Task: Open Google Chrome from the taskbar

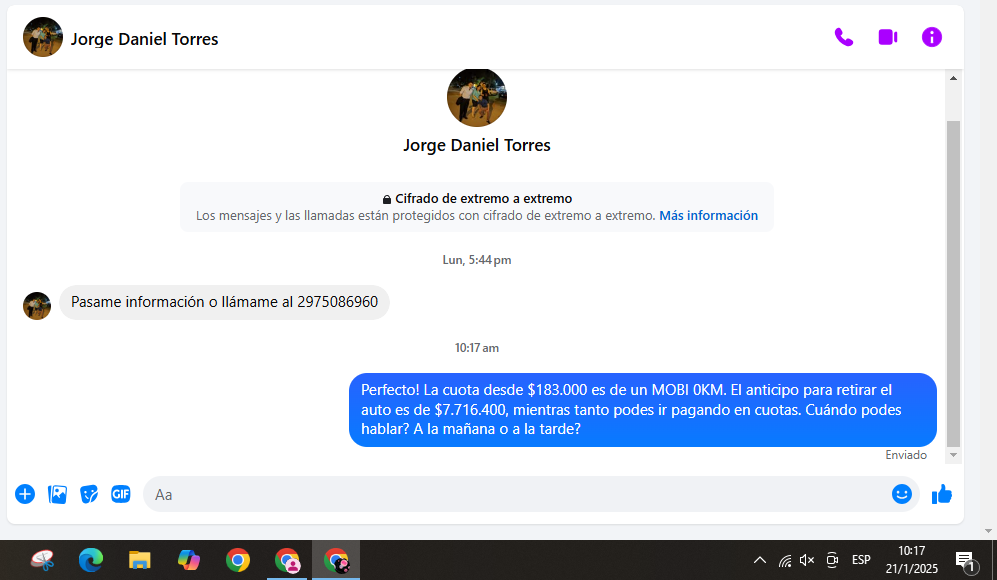Action: [x=238, y=560]
